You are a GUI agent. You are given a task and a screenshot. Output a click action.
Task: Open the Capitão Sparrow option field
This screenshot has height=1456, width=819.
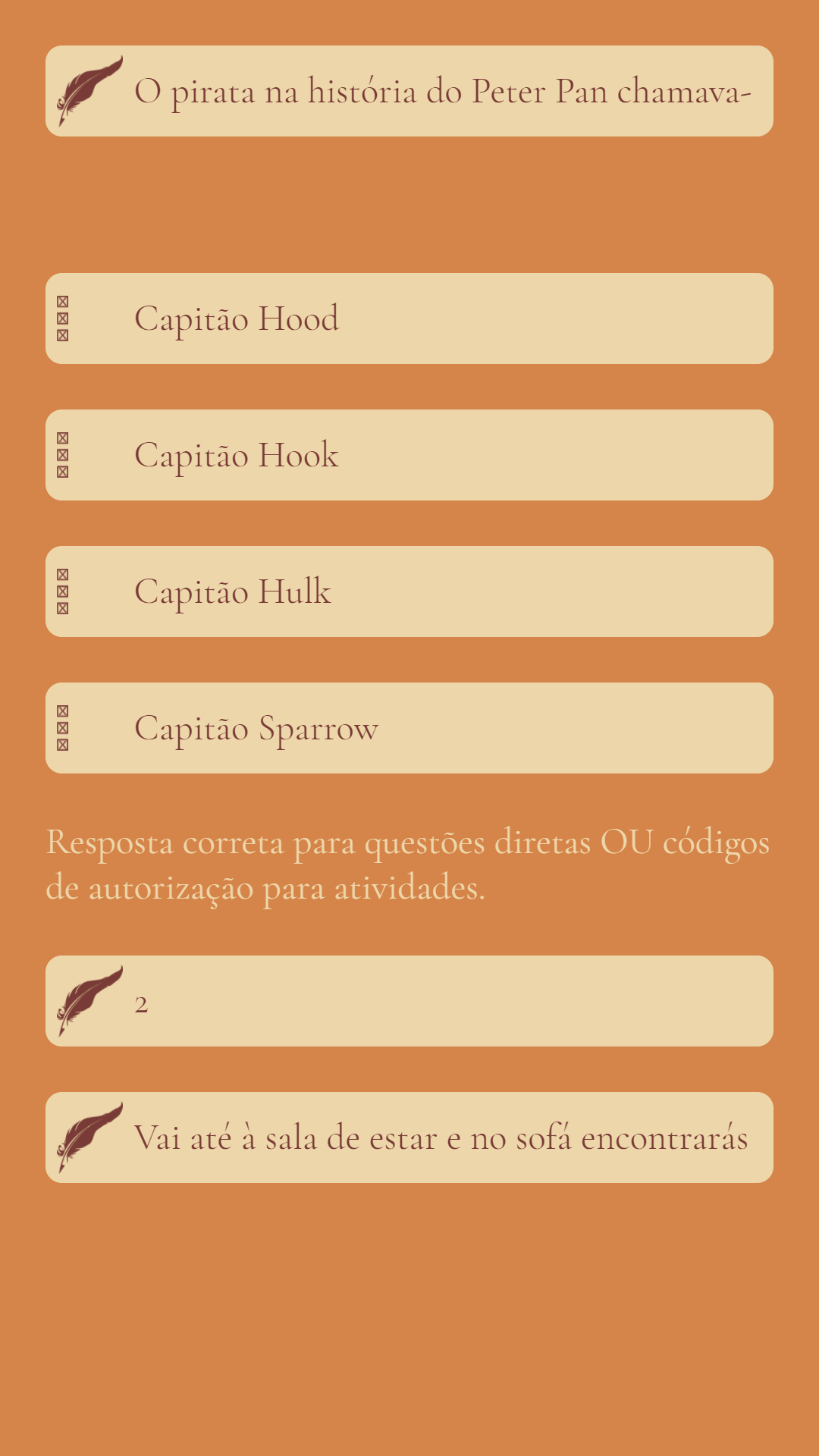click(441, 728)
